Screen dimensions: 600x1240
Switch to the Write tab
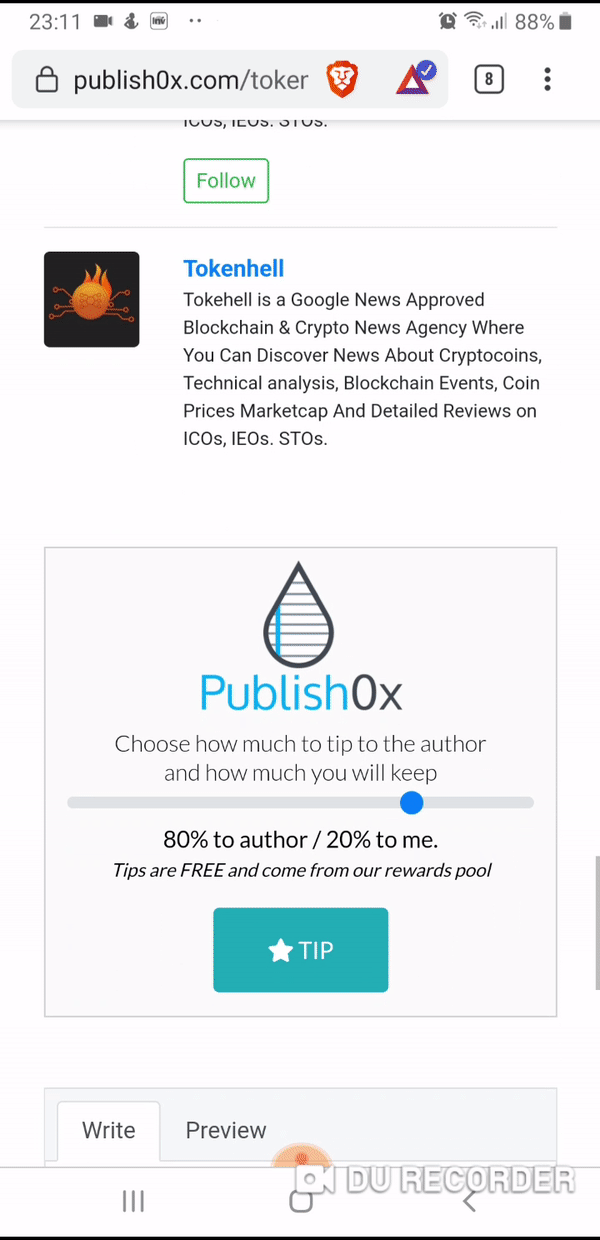pyautogui.click(x=108, y=1131)
